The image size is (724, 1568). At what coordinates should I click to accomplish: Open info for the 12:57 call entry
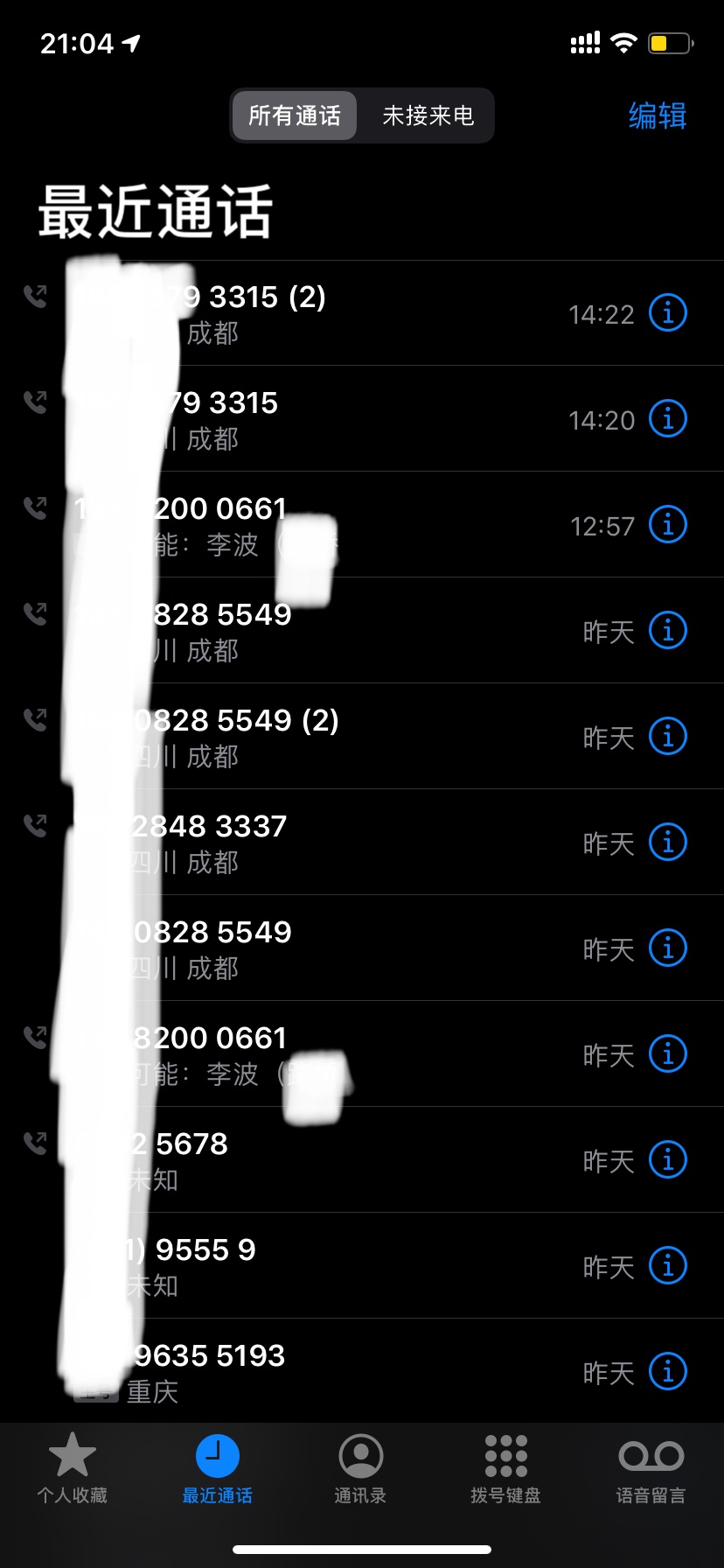coord(667,525)
